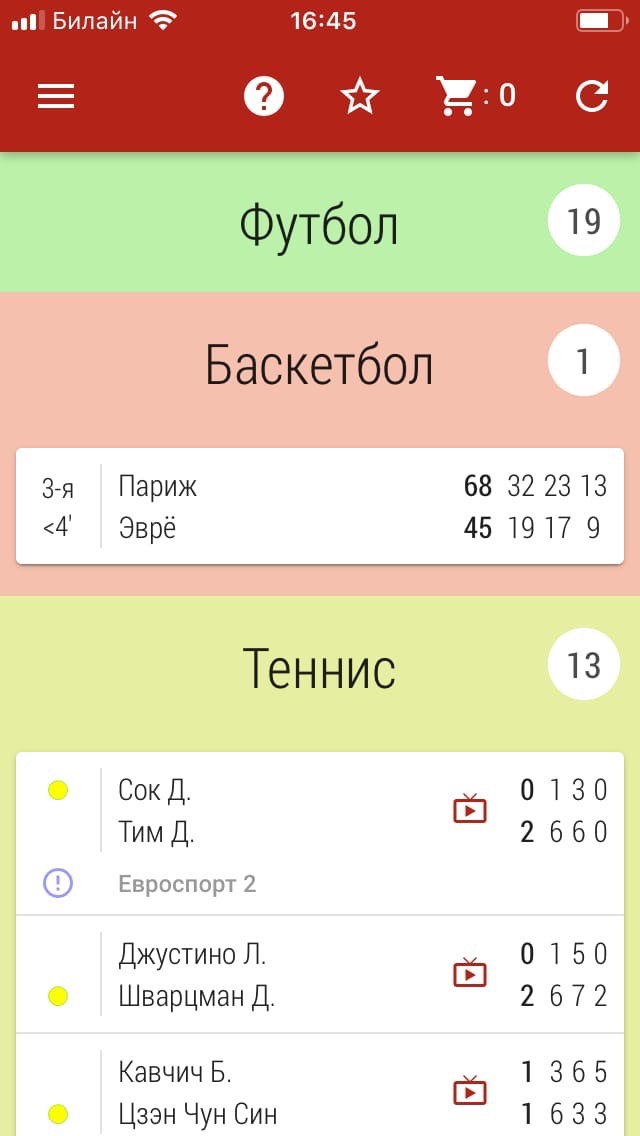Collapse the Баскетбол section
The width and height of the screenshot is (640, 1136).
pos(319,365)
